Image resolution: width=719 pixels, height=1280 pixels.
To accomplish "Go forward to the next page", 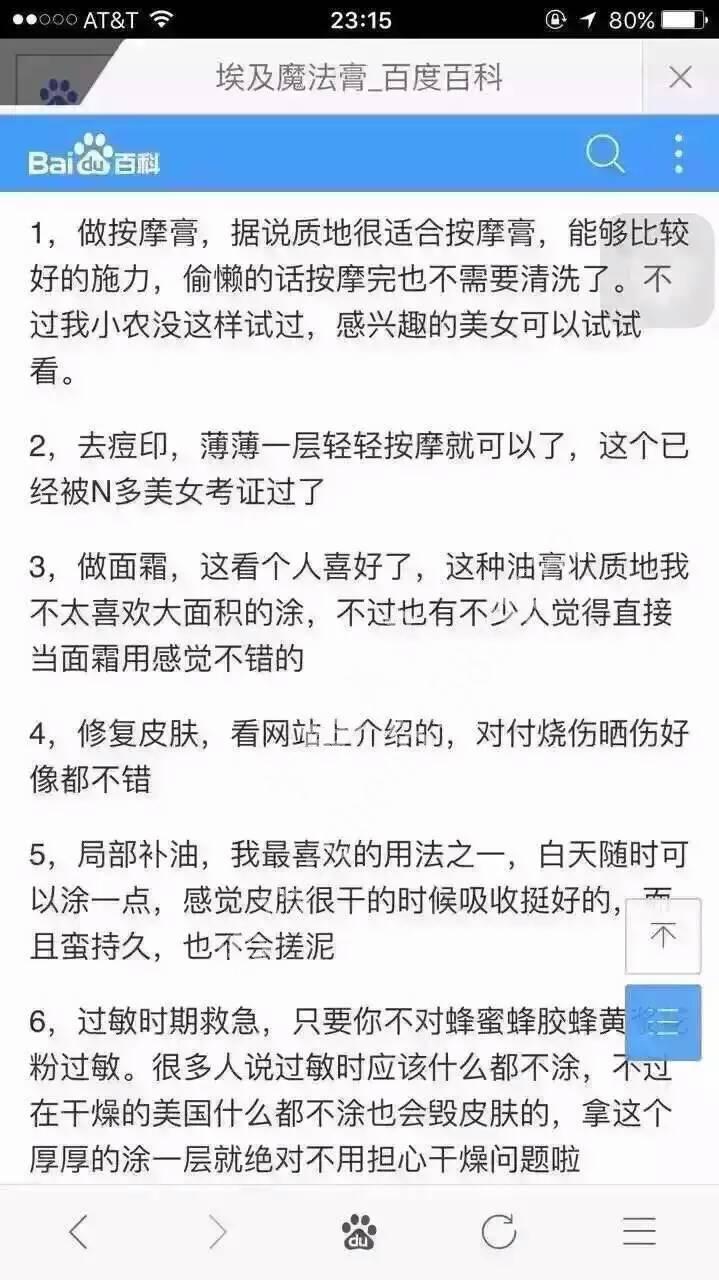I will point(217,1232).
